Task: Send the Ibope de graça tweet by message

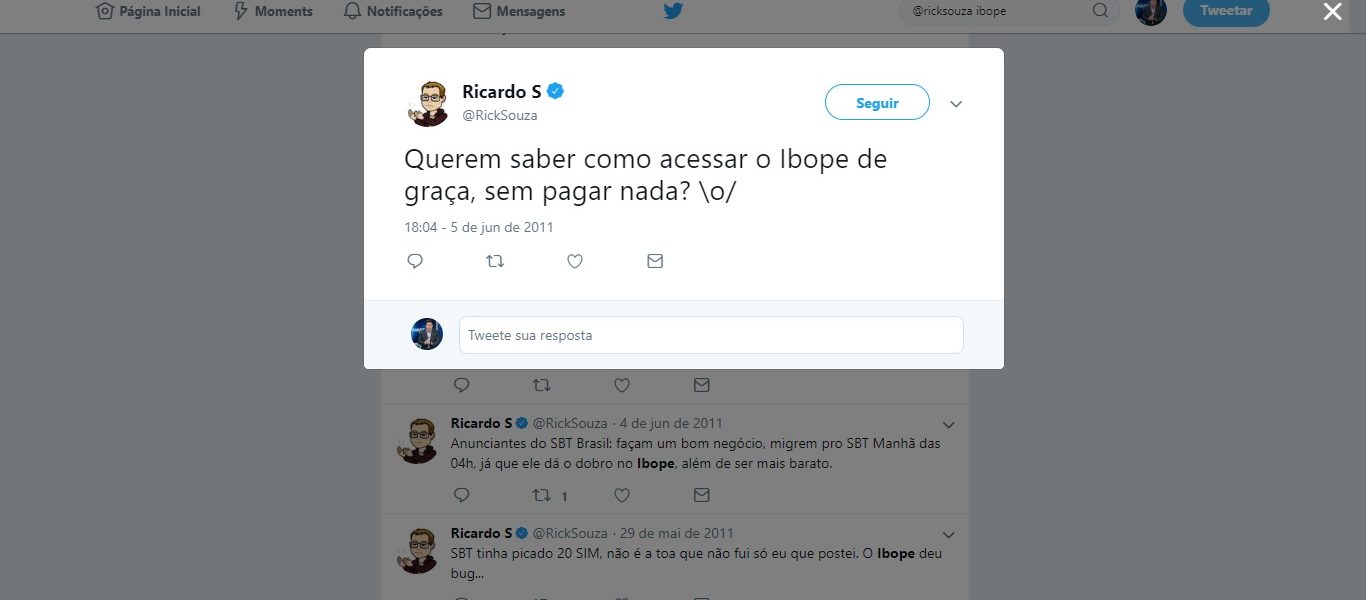Action: 655,261
